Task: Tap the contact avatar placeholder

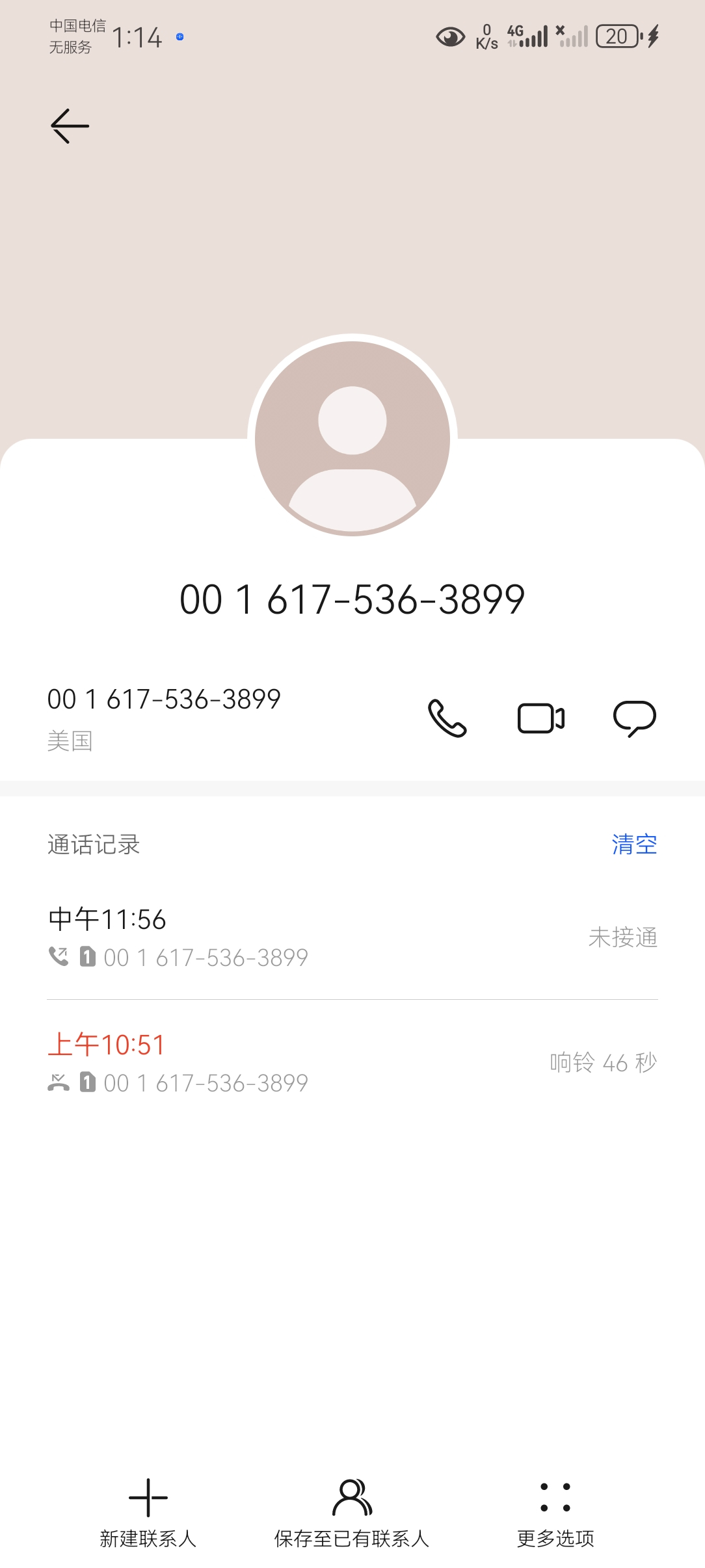Action: (x=352, y=438)
